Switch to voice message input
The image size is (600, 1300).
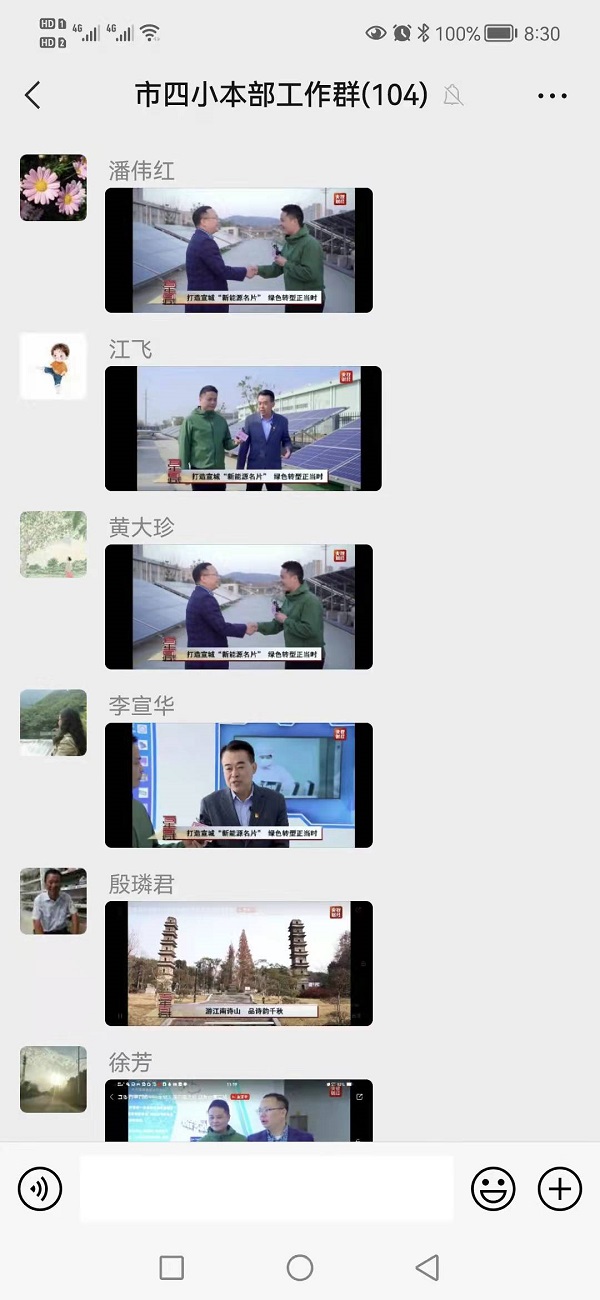40,1189
